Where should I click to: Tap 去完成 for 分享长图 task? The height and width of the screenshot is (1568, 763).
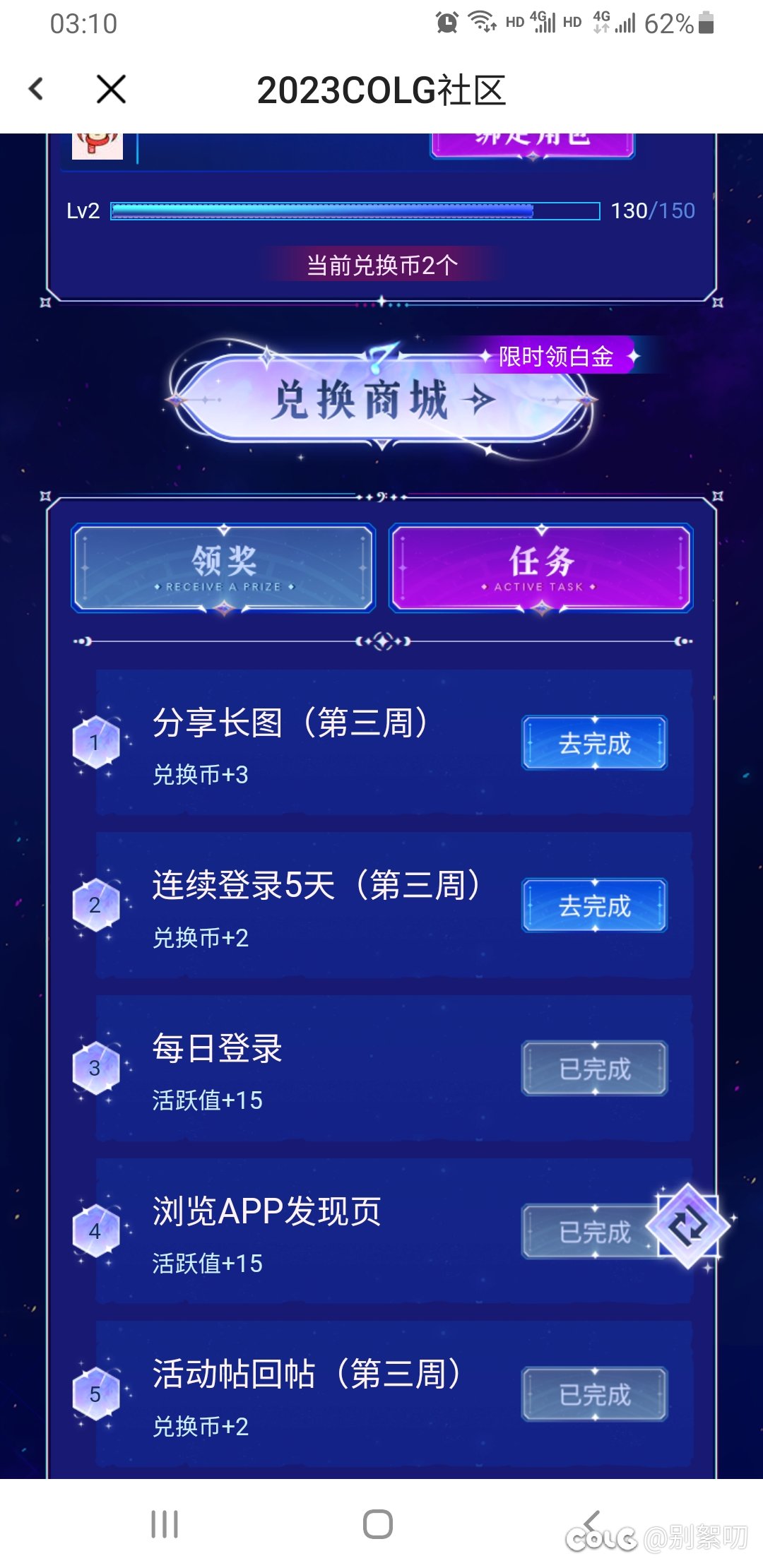click(x=595, y=743)
